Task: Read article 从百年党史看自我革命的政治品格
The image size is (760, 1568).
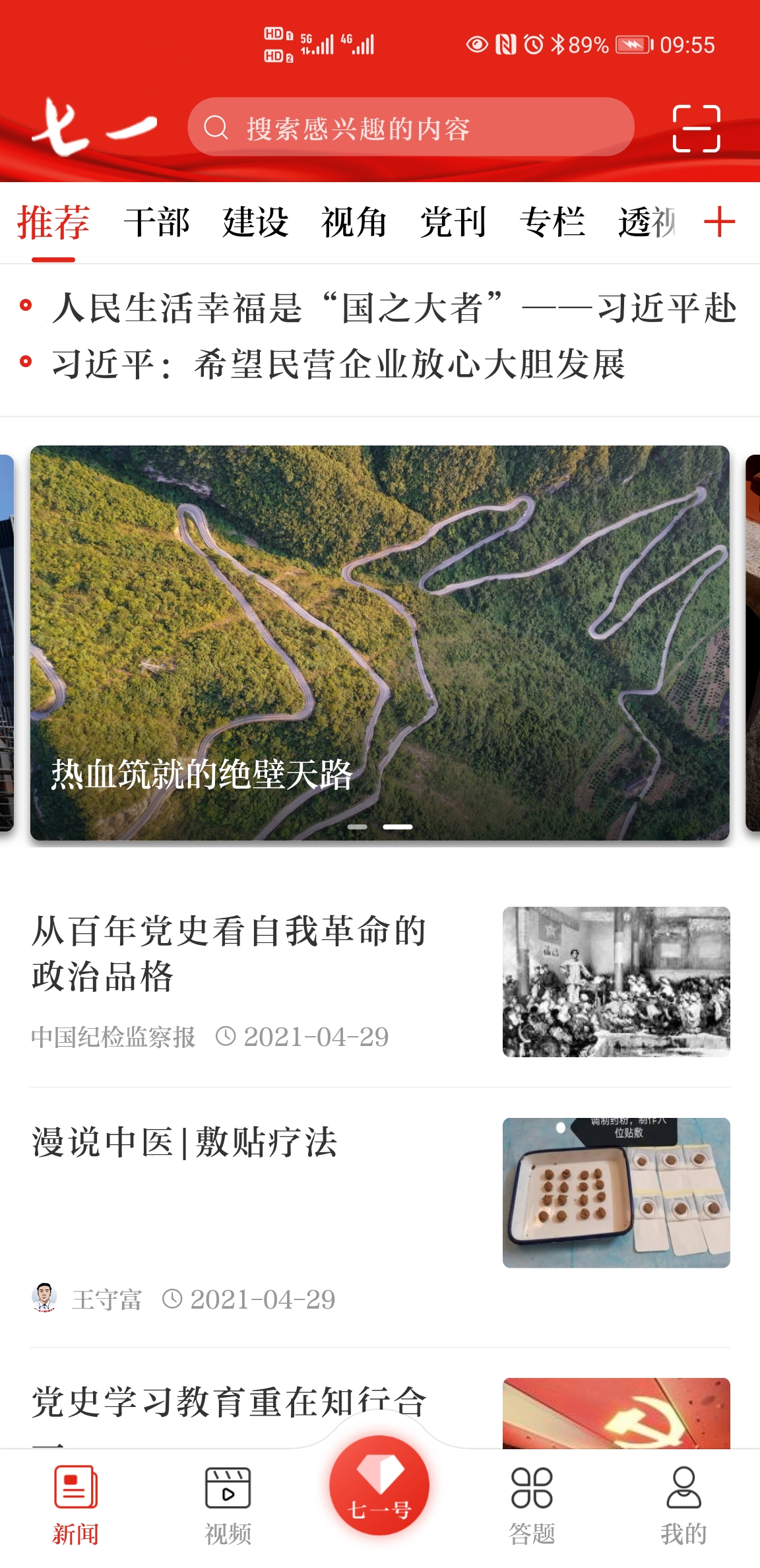Action: point(230,953)
